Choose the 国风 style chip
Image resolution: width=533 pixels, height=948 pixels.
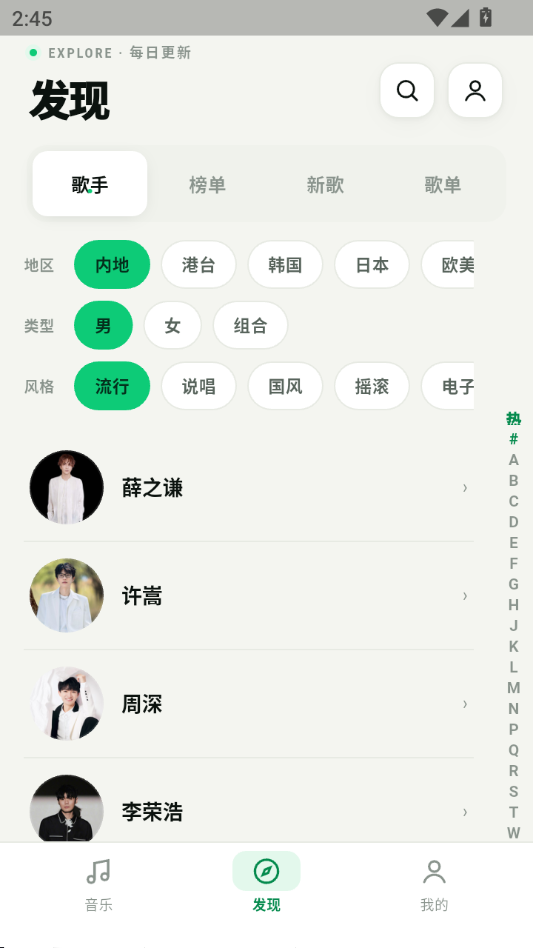(285, 386)
